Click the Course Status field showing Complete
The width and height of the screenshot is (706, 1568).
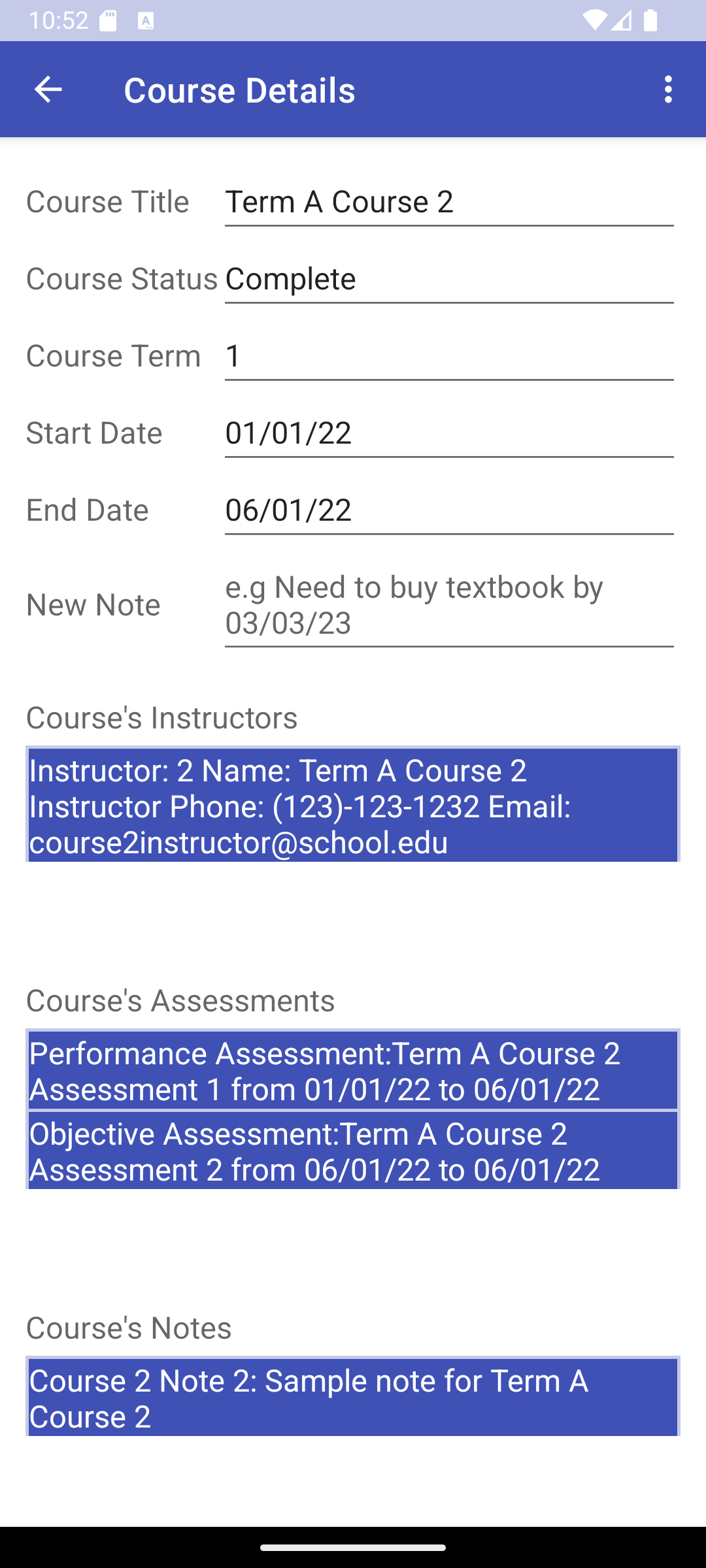pos(448,279)
